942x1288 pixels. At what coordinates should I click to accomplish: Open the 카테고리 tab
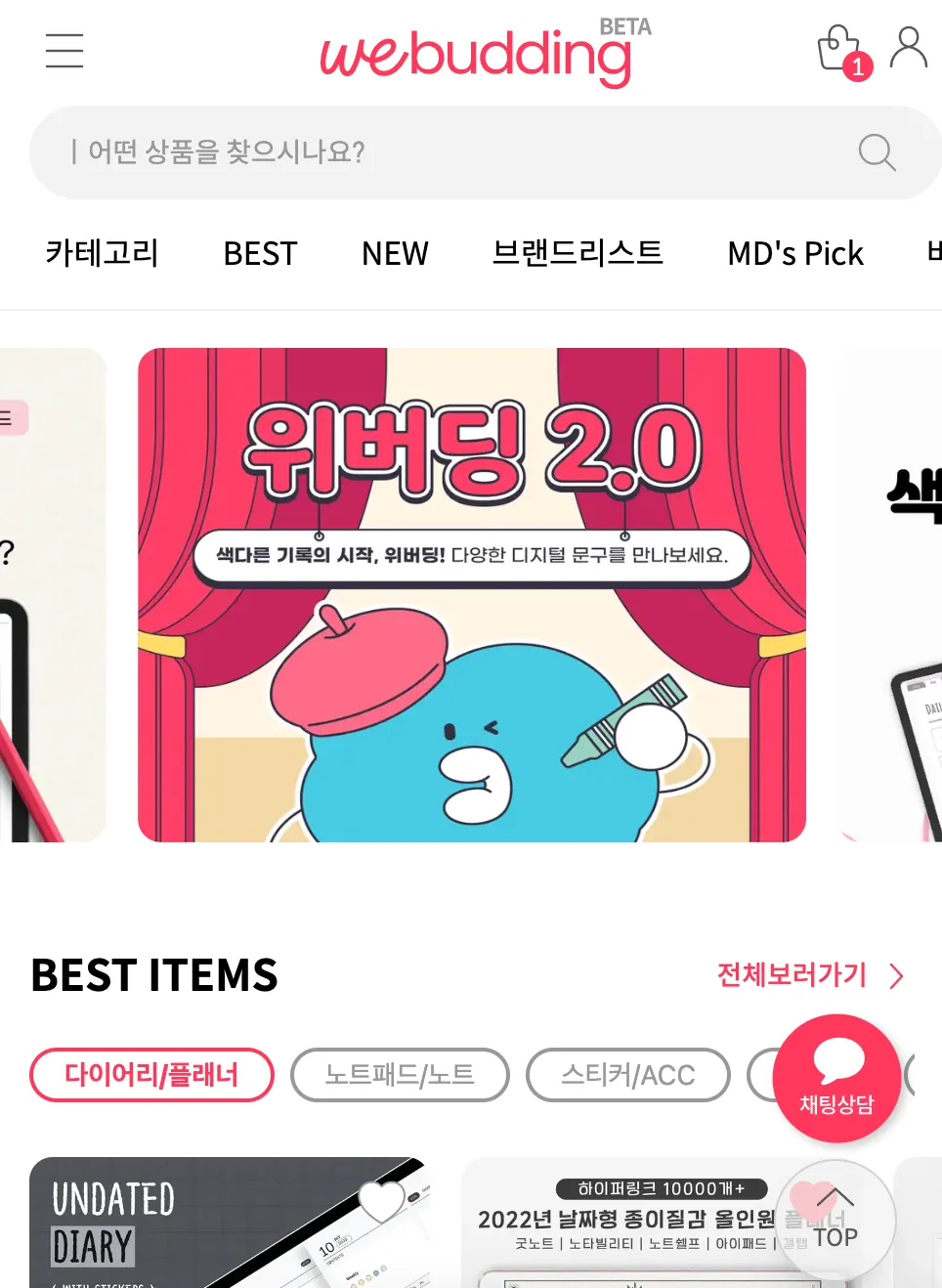(x=102, y=253)
